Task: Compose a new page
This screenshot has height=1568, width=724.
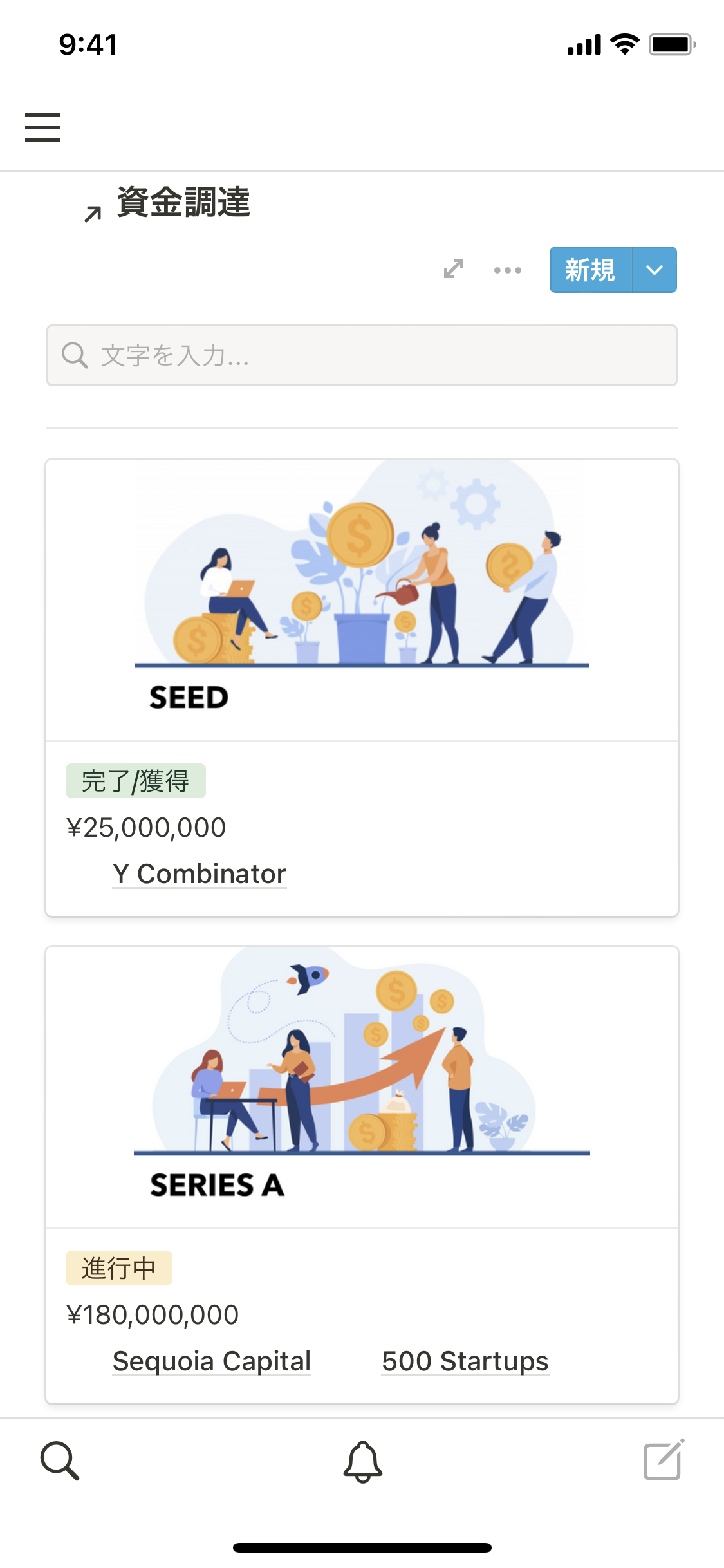Action: pyautogui.click(x=663, y=1461)
